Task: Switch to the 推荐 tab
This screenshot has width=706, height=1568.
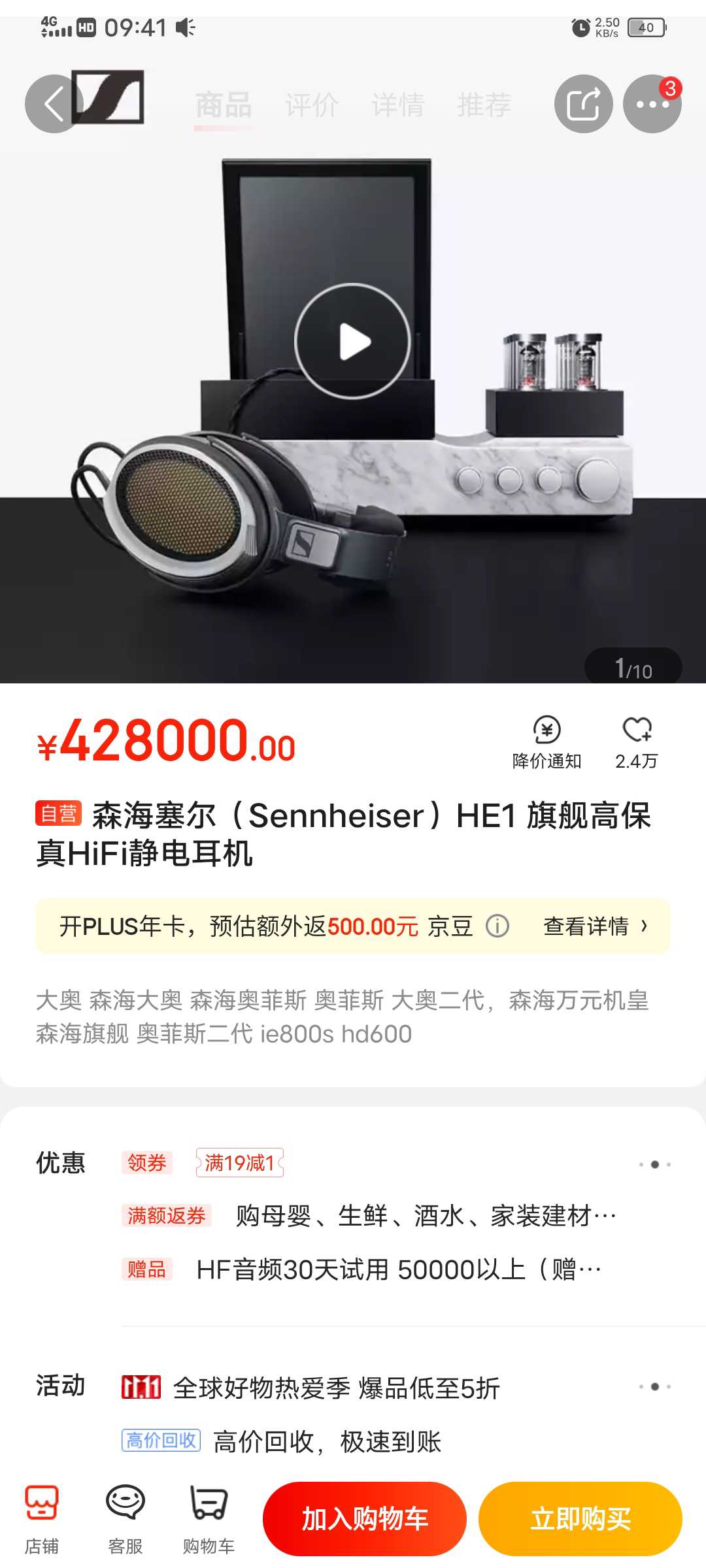Action: [484, 105]
